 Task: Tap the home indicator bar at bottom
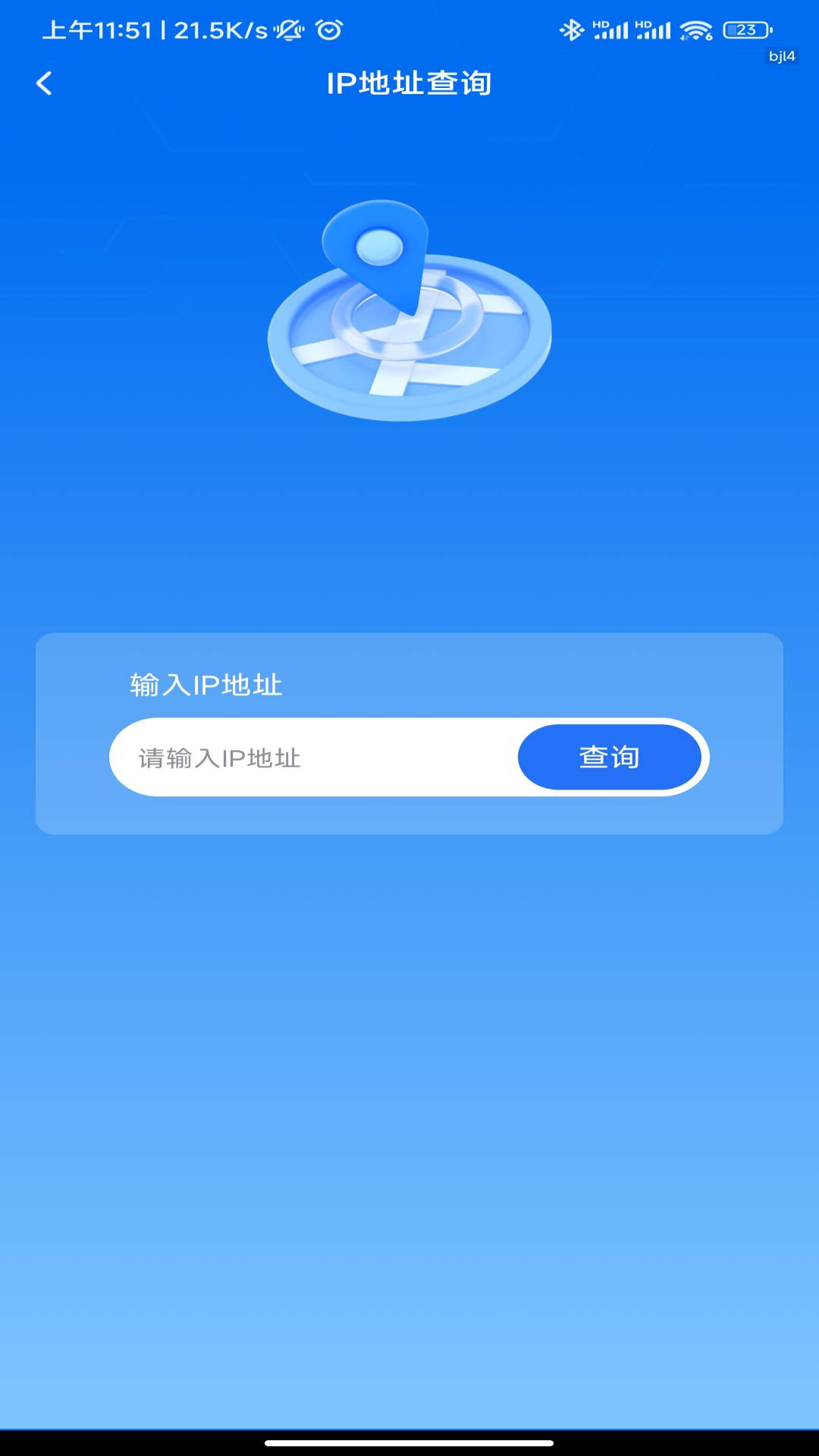[409, 1445]
